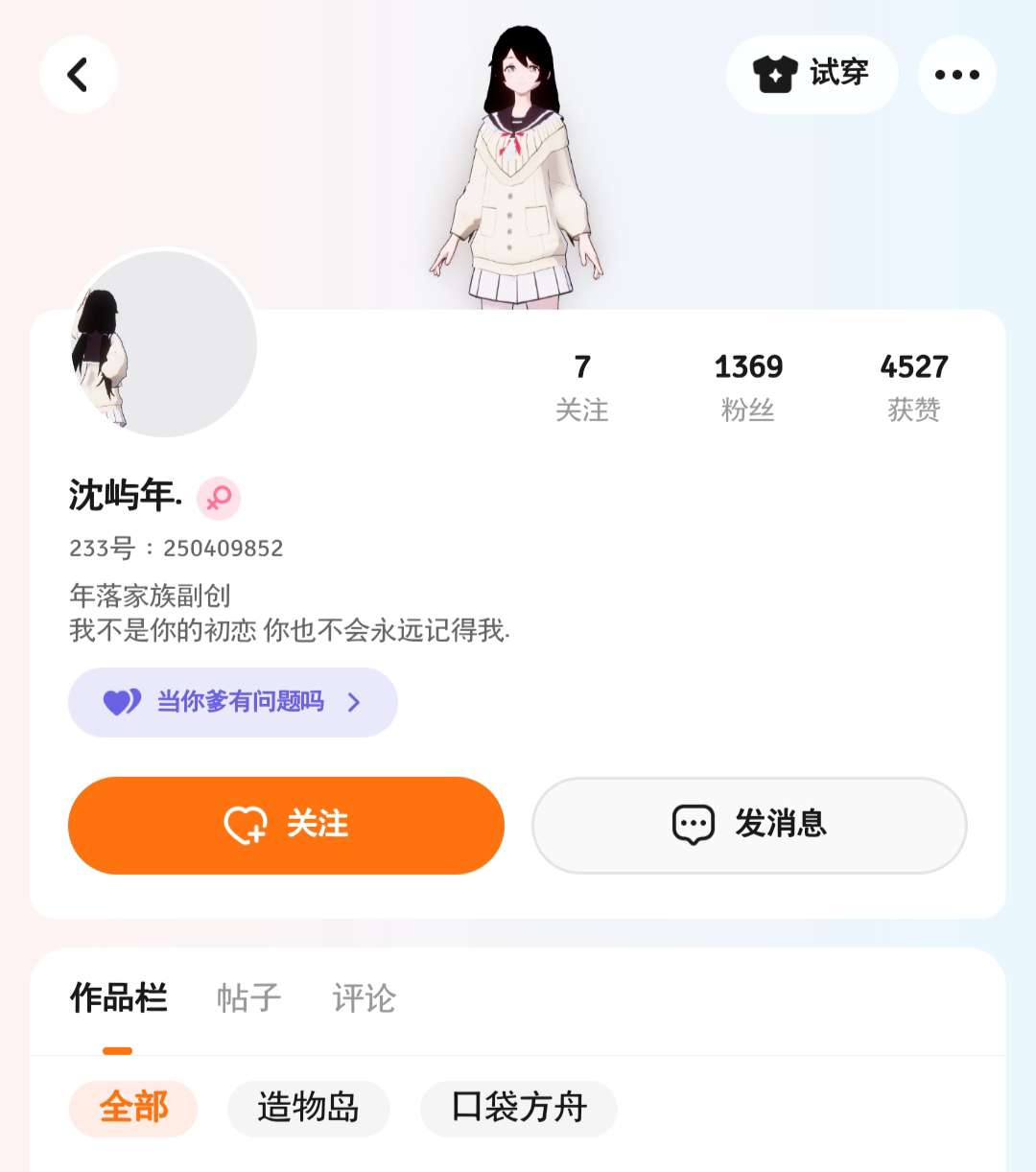
Task: Open the user's profile avatar
Action: click(x=164, y=344)
